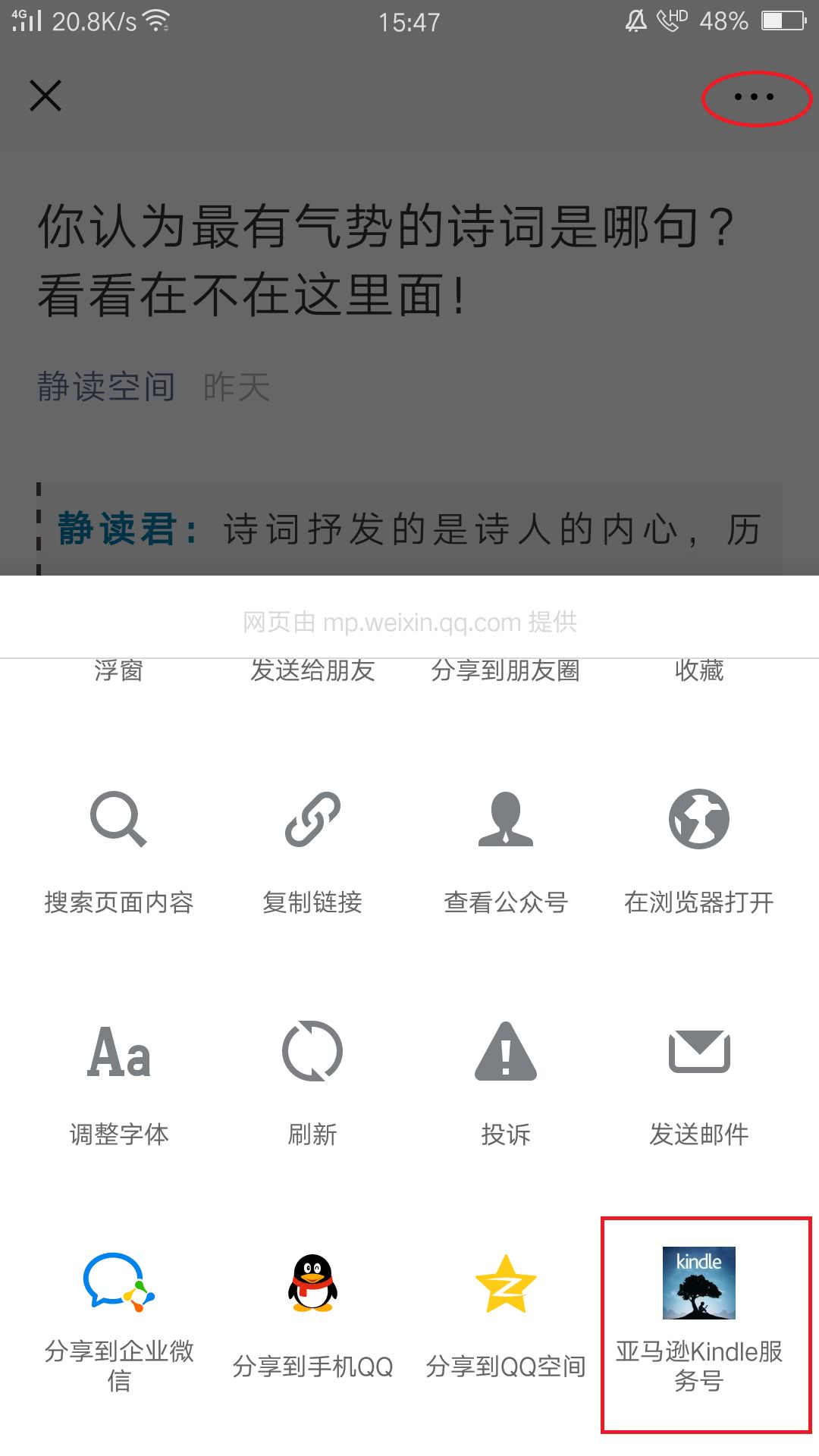Share the post to 朋友圈 moments
Viewport: 819px width, 1456px height.
pos(506,670)
